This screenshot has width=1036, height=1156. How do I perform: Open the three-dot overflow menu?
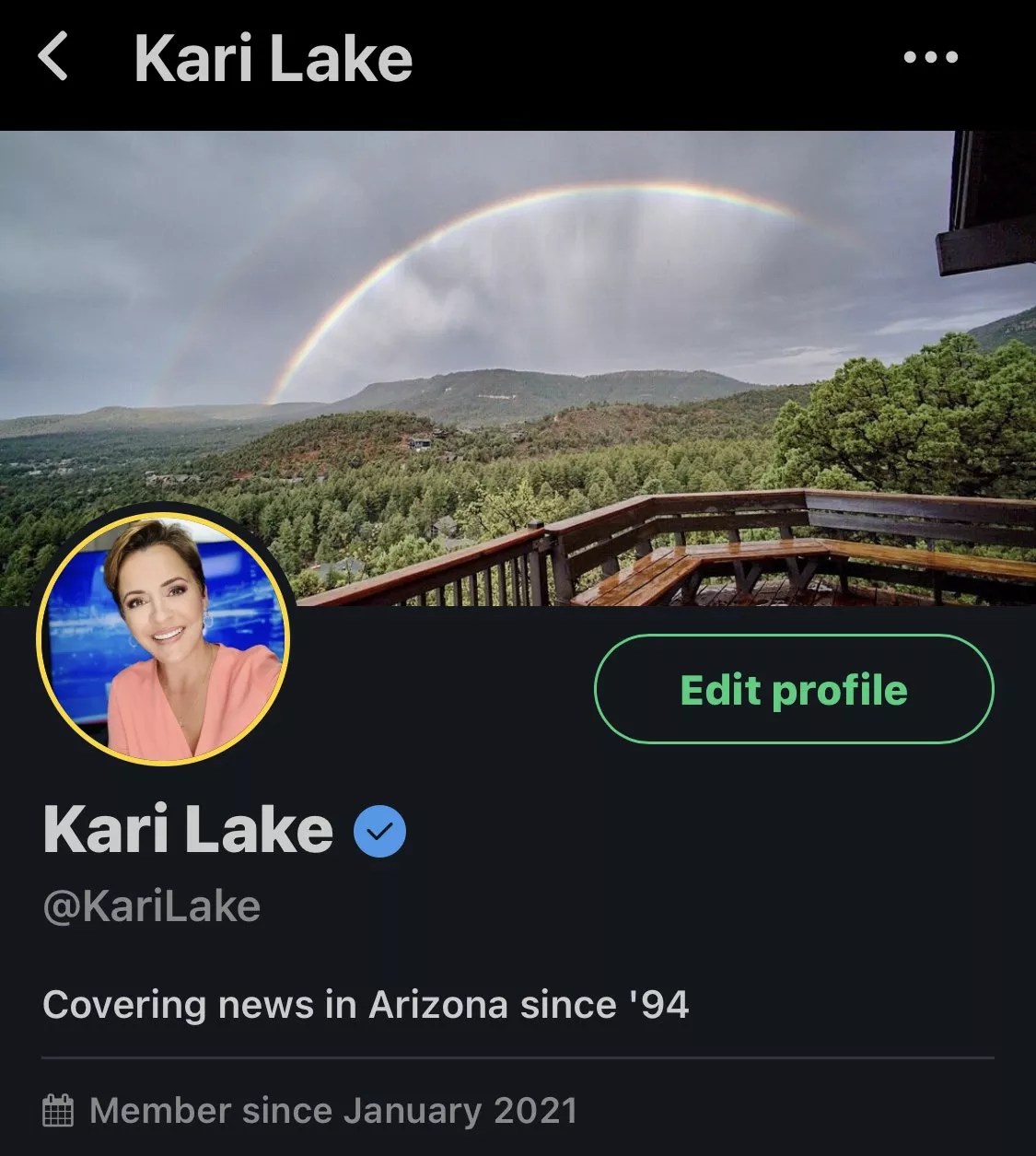coord(930,57)
